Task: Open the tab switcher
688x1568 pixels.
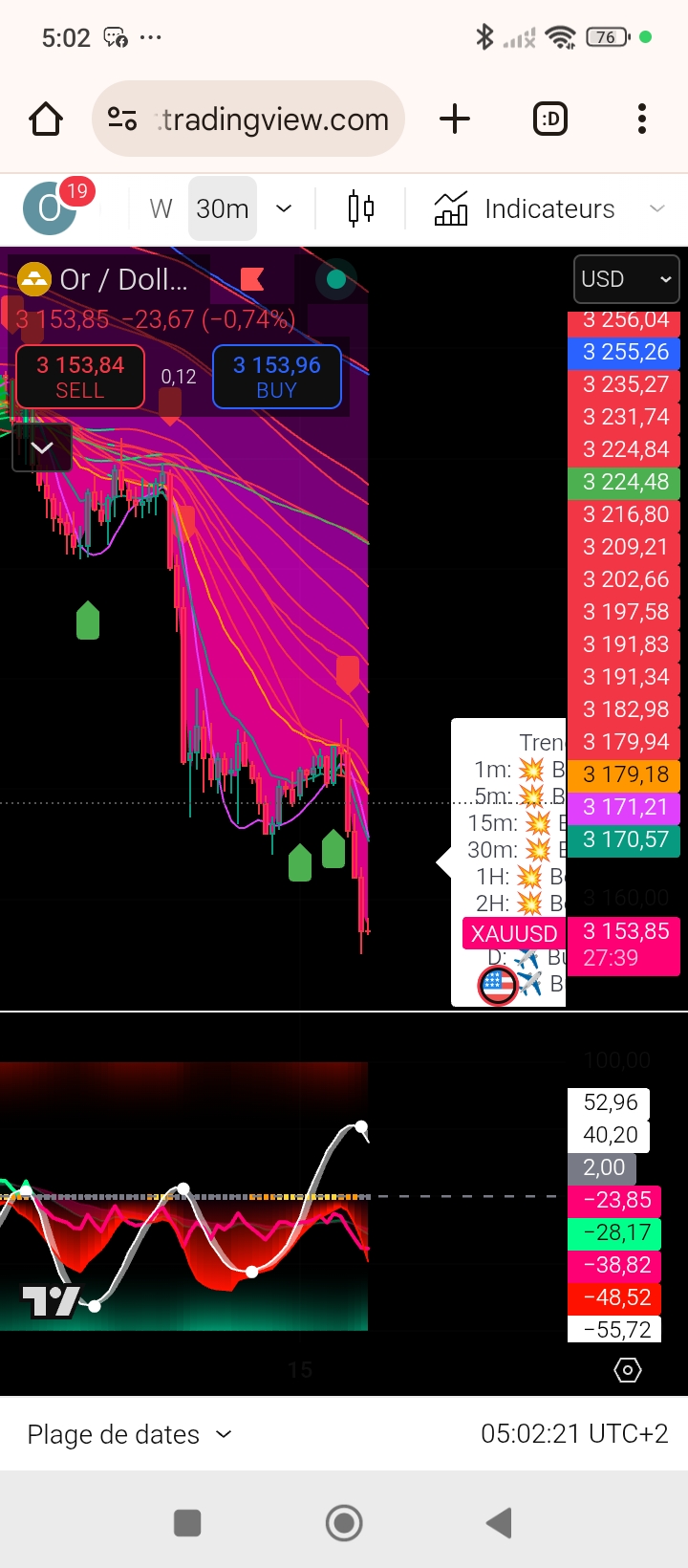Action: coord(550,120)
